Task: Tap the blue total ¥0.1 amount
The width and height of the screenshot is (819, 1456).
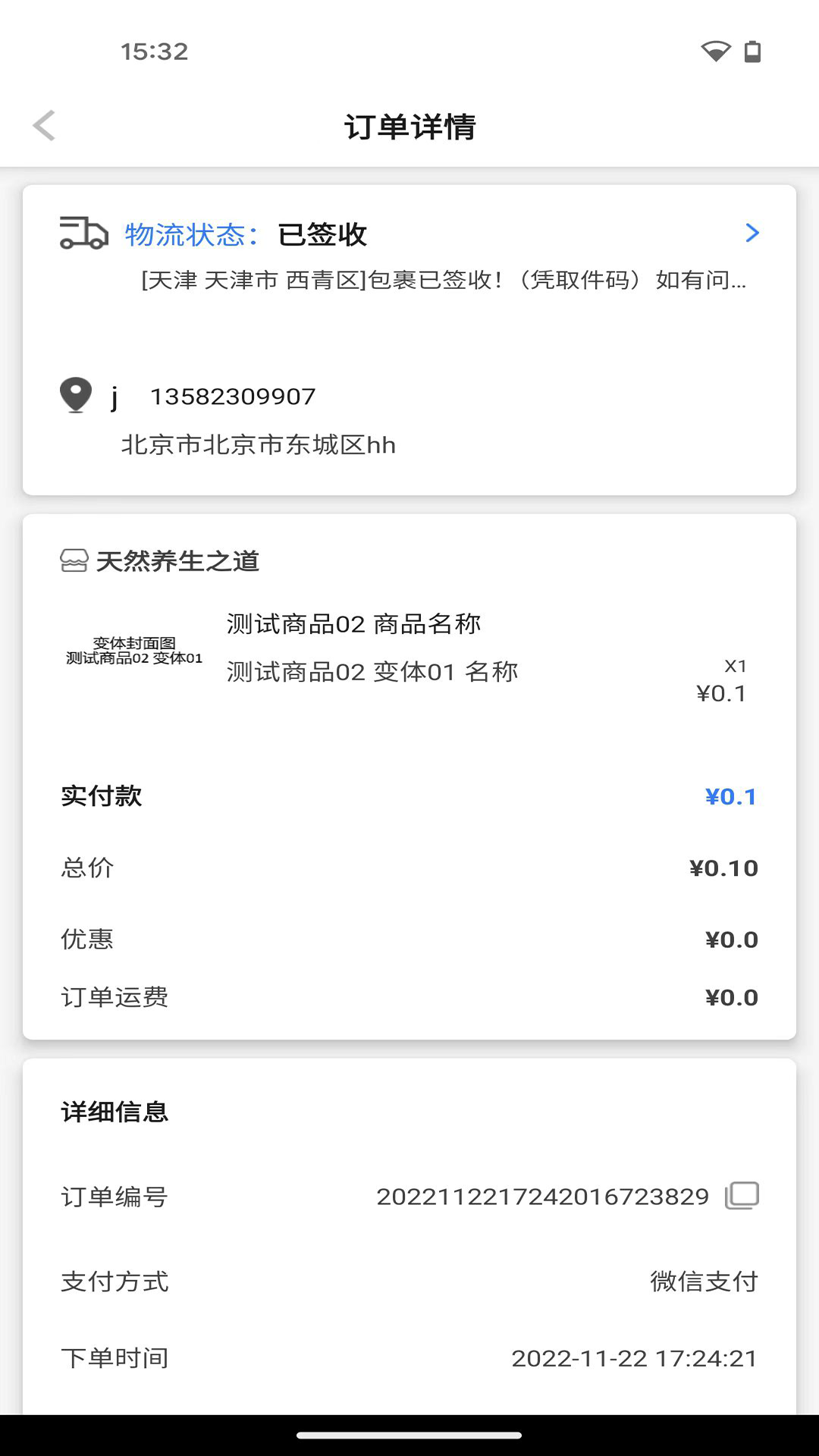Action: point(730,796)
